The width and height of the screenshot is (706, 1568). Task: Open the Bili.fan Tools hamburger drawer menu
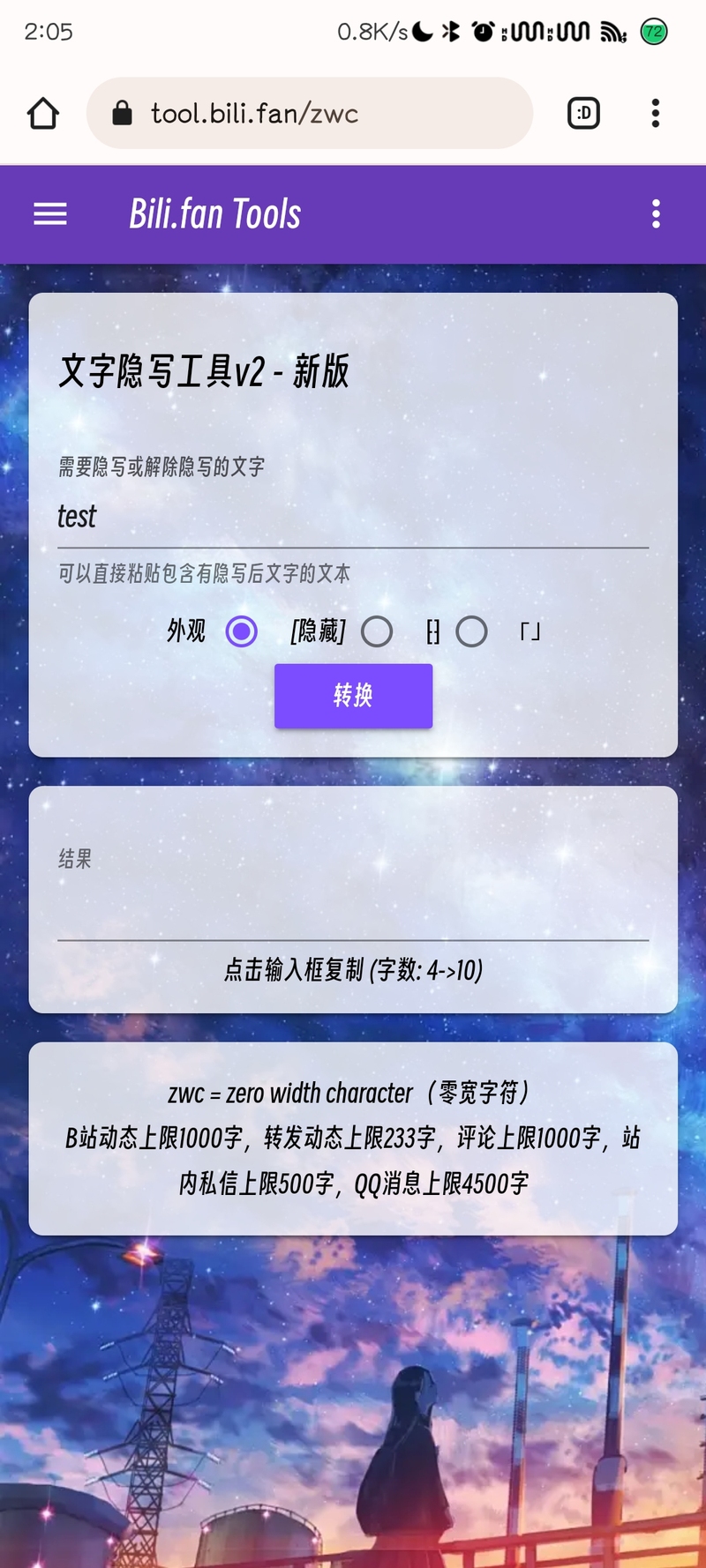tap(50, 213)
